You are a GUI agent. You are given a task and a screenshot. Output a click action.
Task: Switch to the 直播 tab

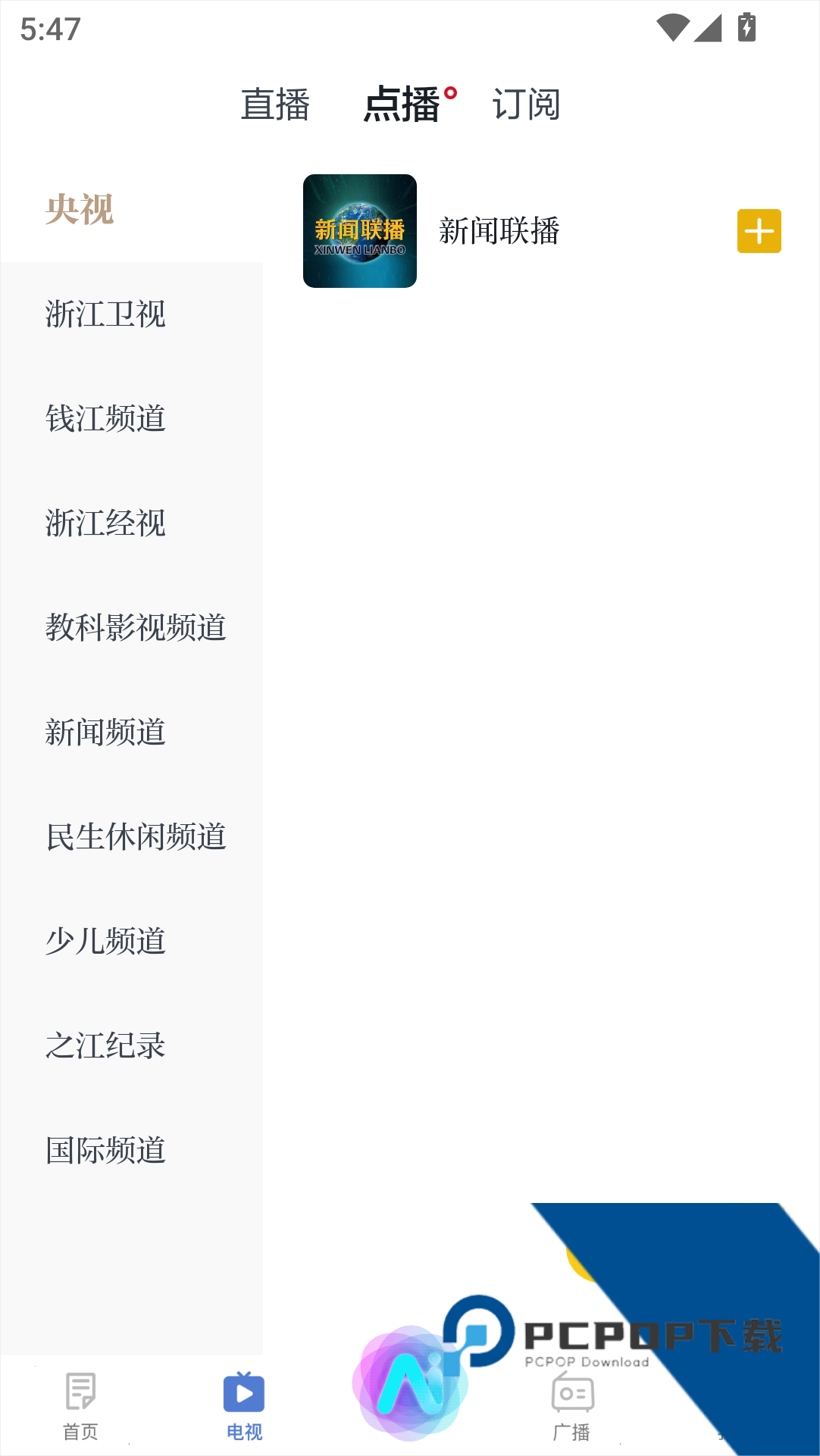click(274, 105)
